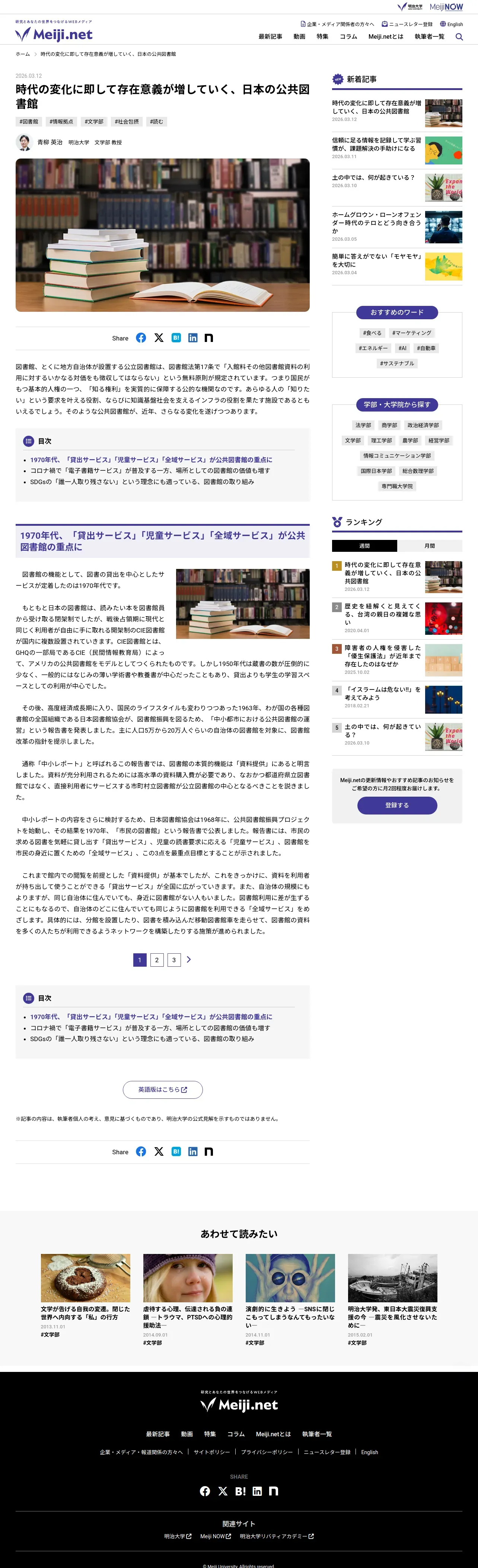
Task: Go to page 2 of the article
Action: coord(156,960)
